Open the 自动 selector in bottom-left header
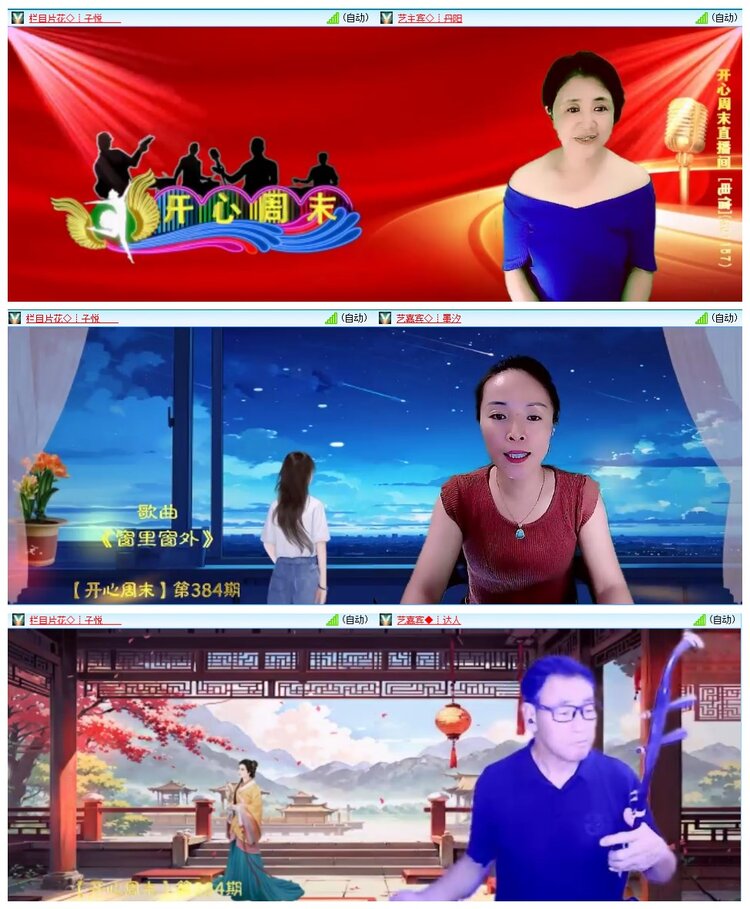 [x=352, y=620]
